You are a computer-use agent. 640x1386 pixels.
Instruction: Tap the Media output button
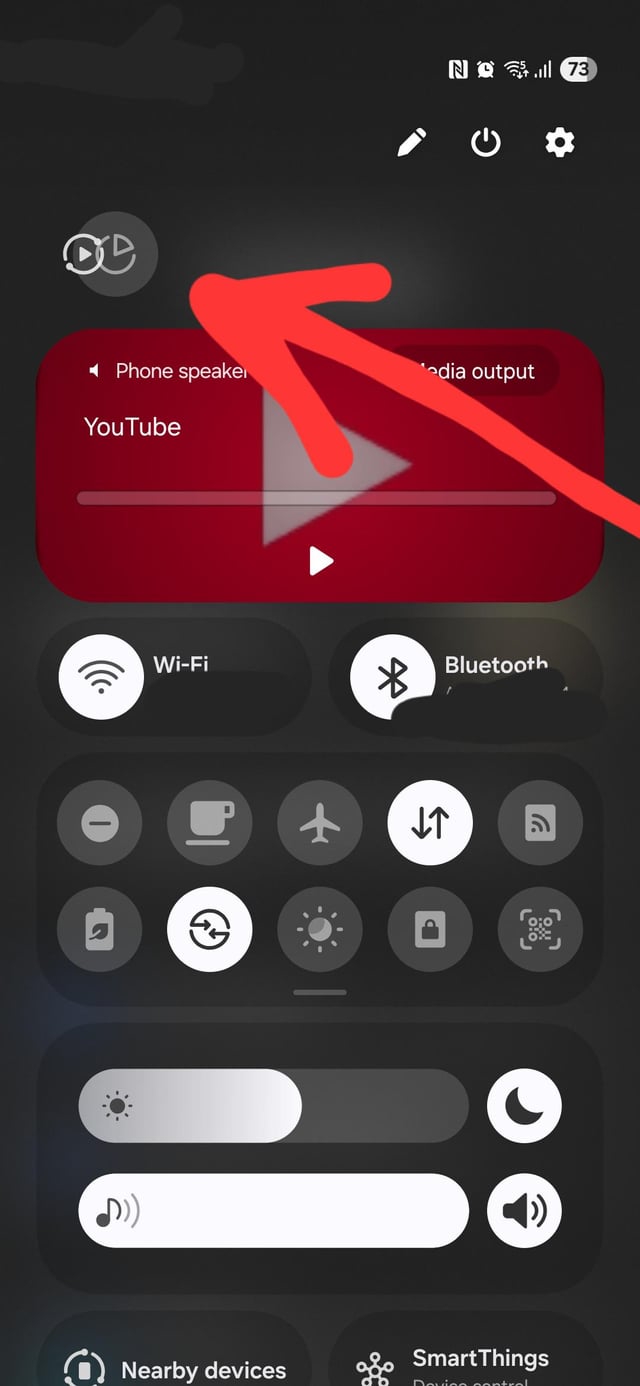coord(476,371)
